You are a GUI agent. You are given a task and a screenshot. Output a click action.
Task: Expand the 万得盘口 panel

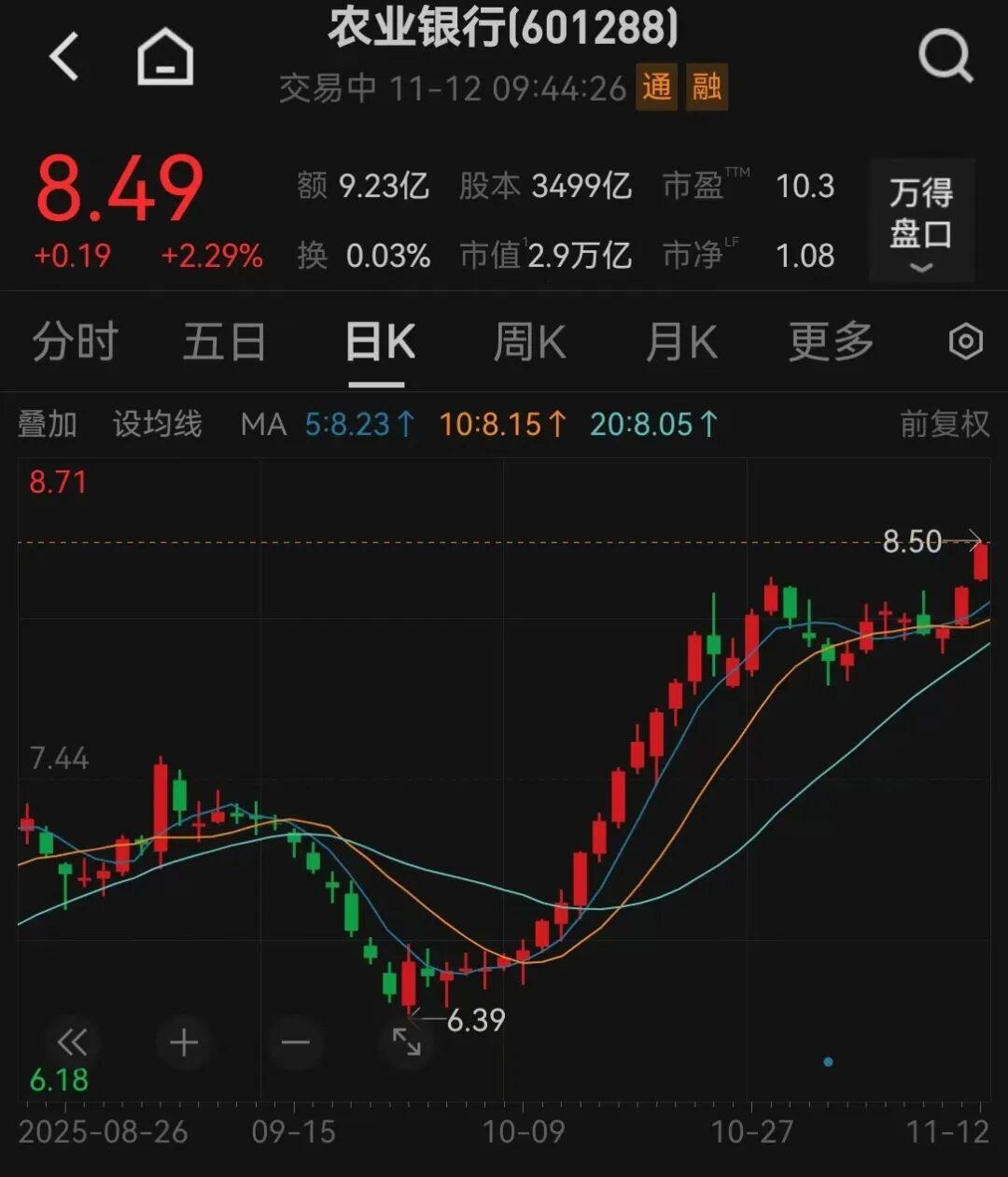(920, 220)
